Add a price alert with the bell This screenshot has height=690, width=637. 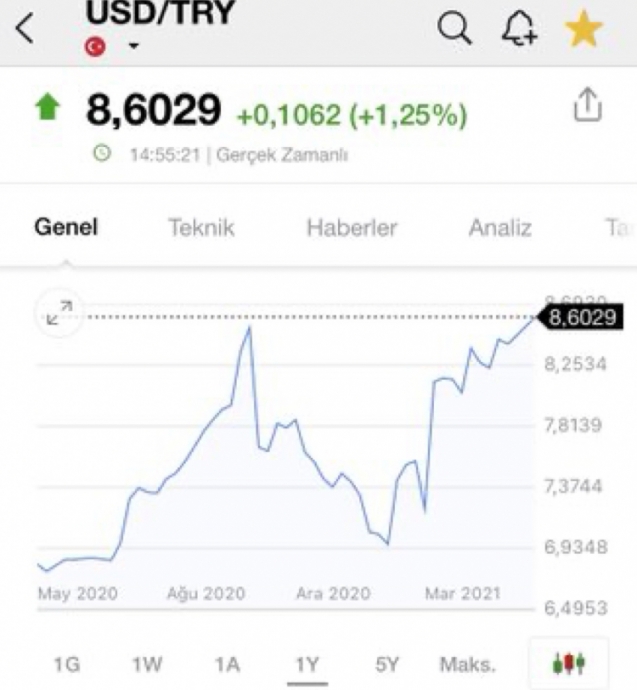(x=519, y=30)
